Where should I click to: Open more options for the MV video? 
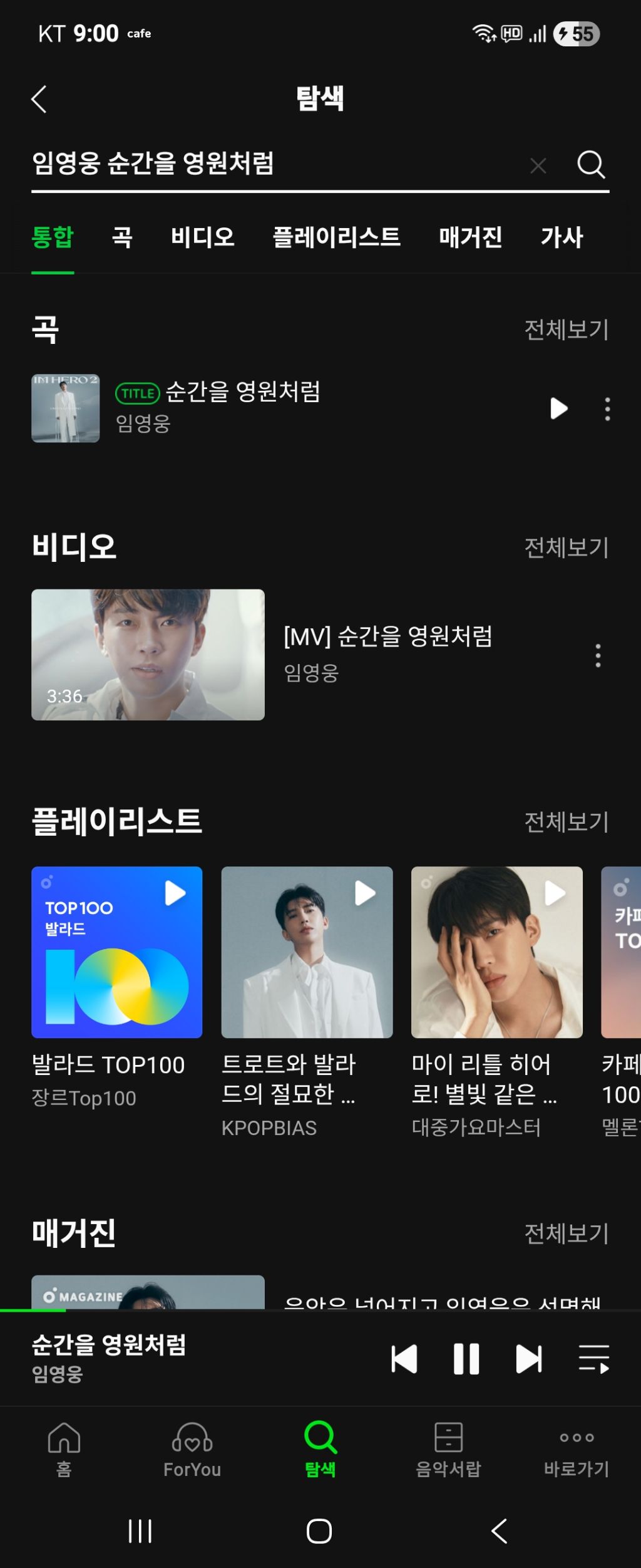tap(598, 655)
